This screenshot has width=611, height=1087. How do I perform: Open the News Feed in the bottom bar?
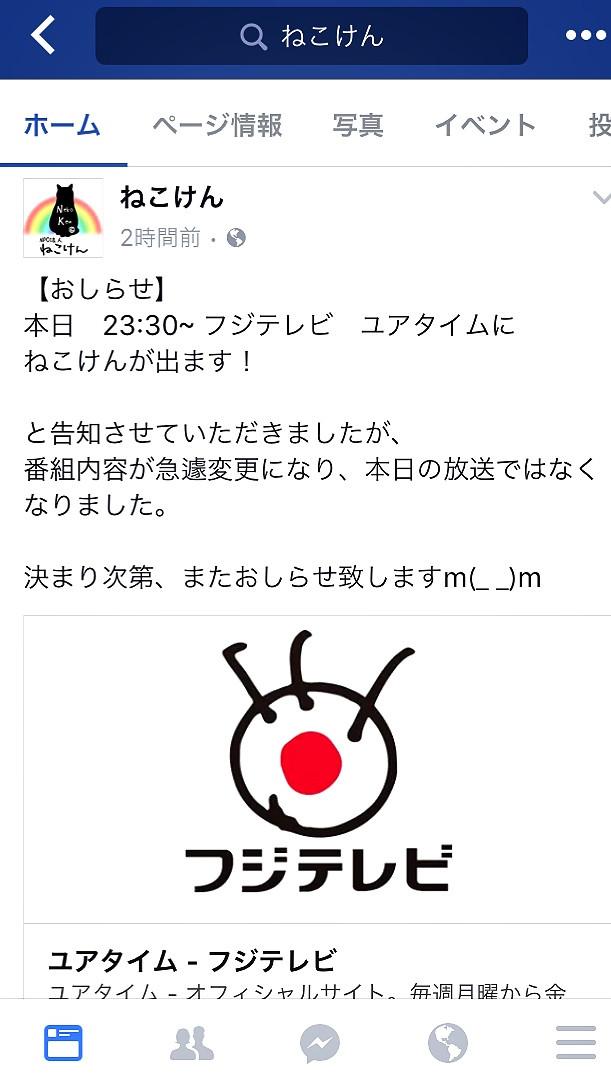tap(63, 1044)
